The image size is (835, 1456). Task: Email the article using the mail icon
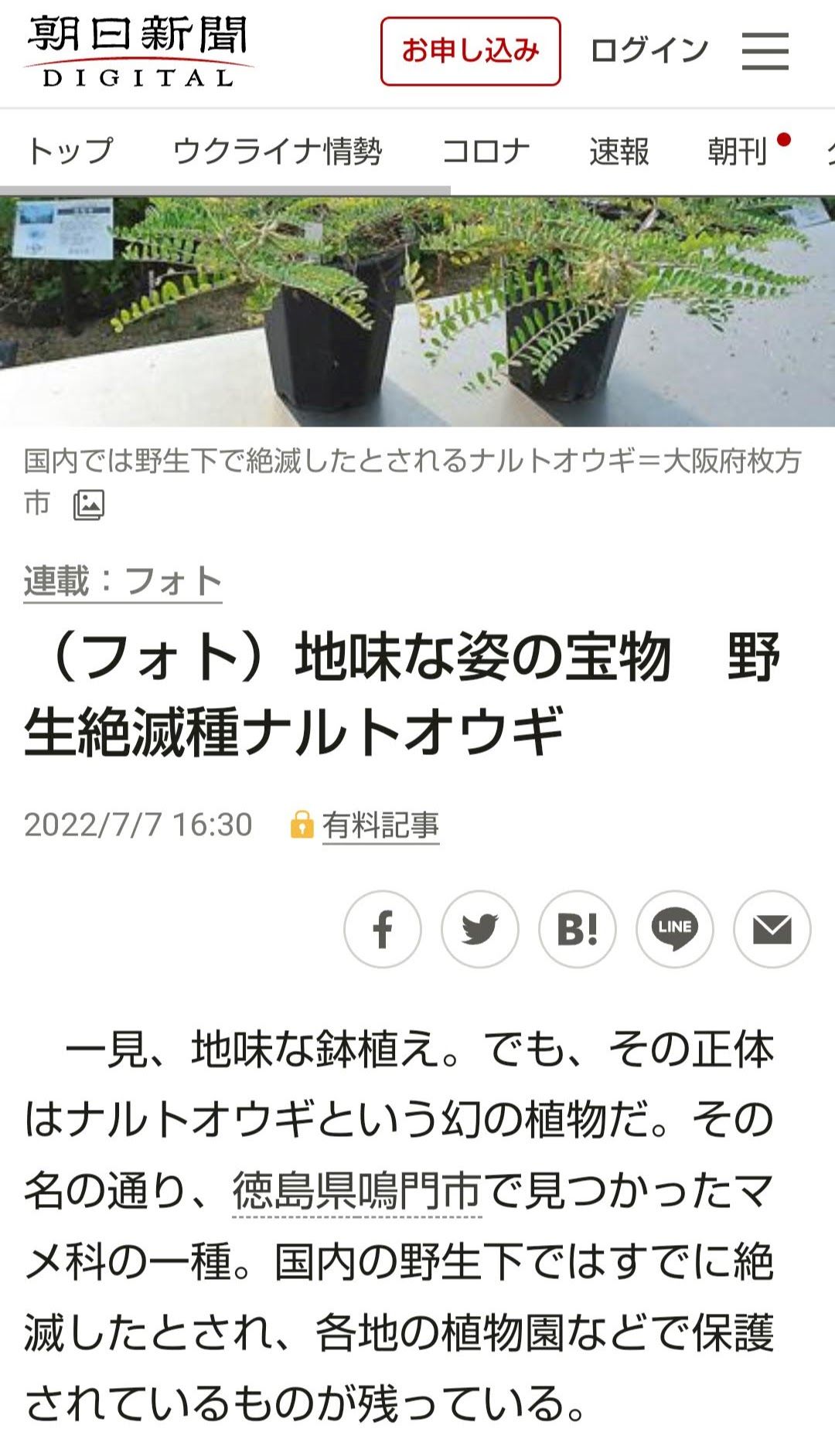[x=771, y=930]
